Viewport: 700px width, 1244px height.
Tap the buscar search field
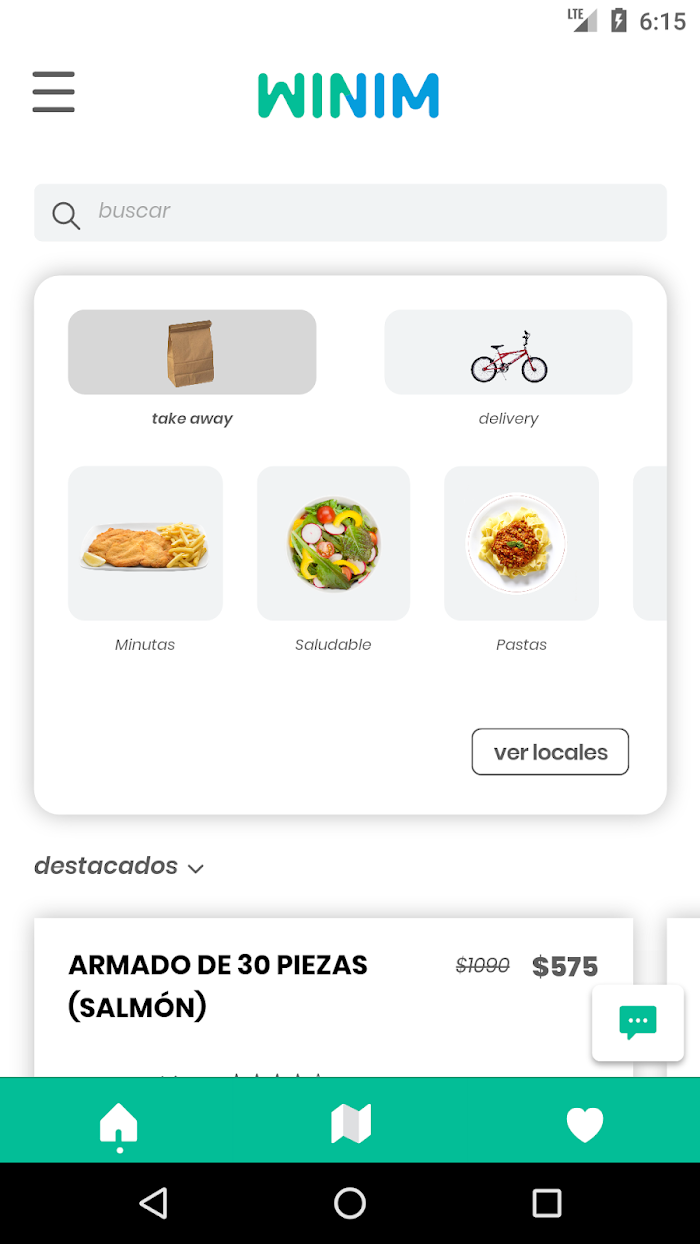coord(350,212)
